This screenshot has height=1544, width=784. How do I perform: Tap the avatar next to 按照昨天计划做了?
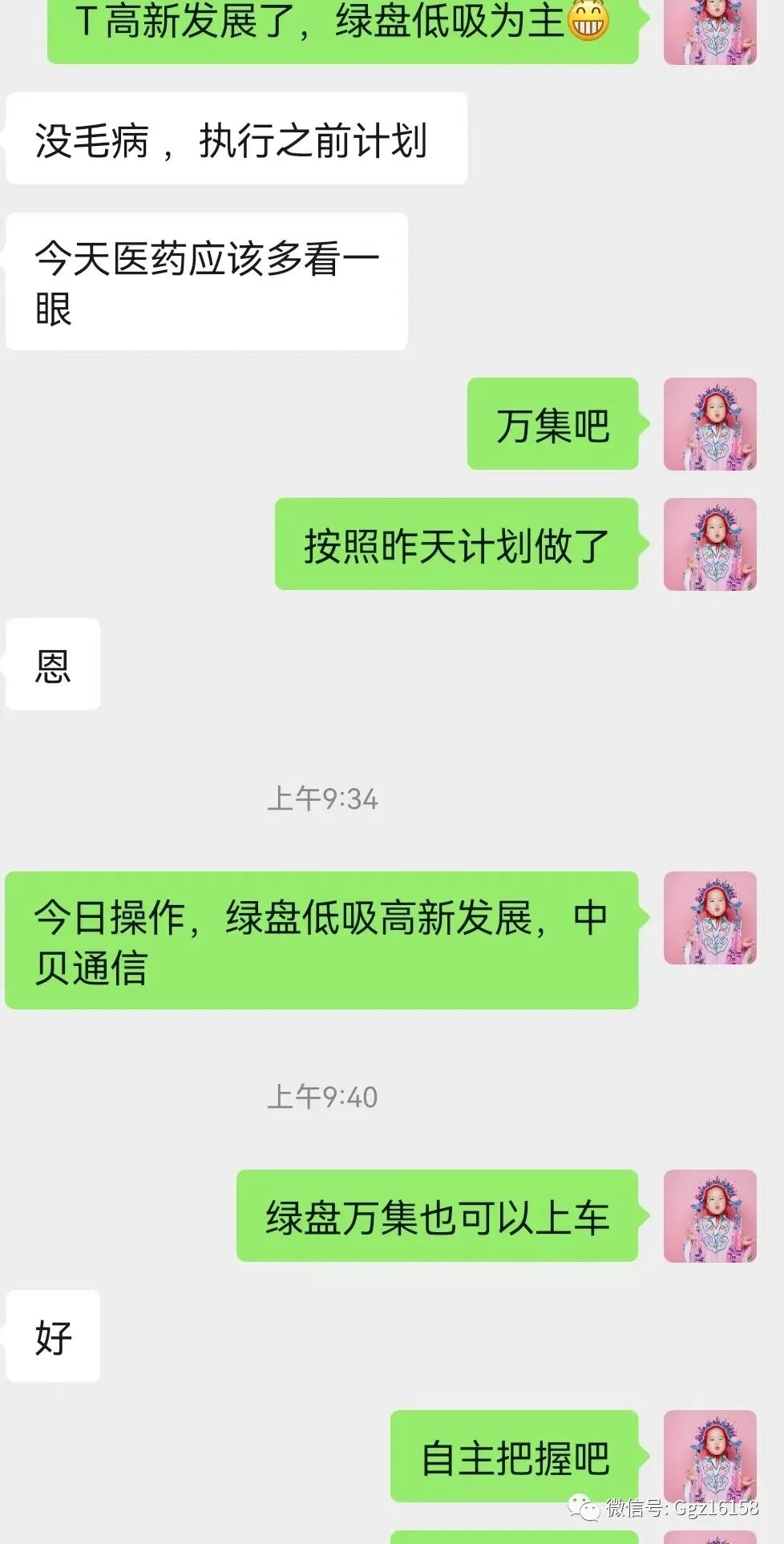709,544
